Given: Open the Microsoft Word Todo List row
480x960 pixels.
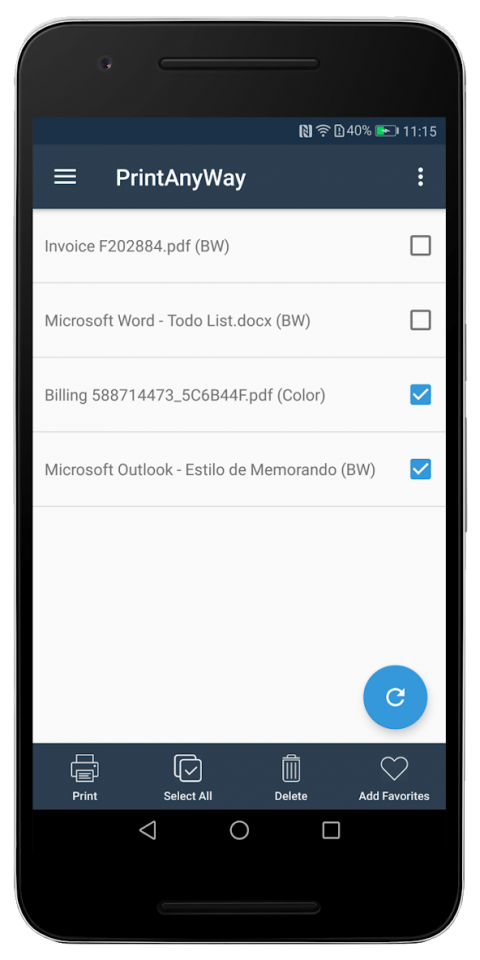Looking at the screenshot, I should click(239, 320).
